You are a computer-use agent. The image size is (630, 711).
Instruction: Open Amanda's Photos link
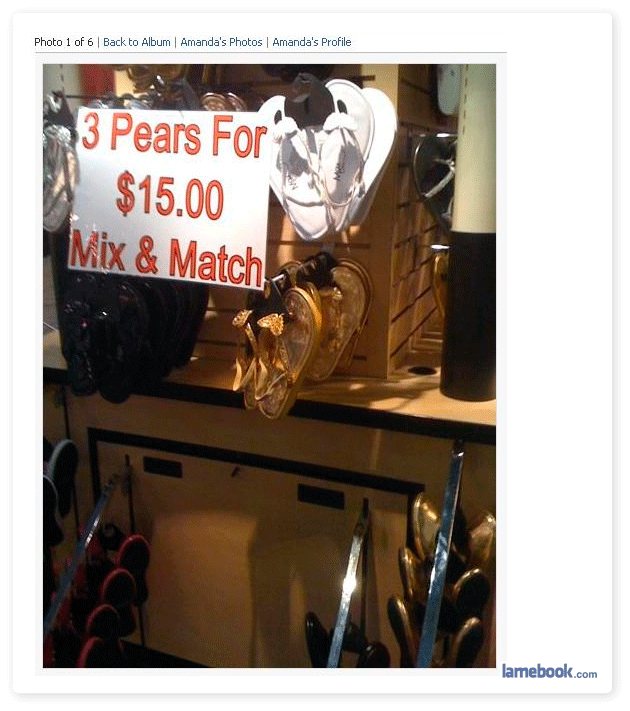click(221, 42)
